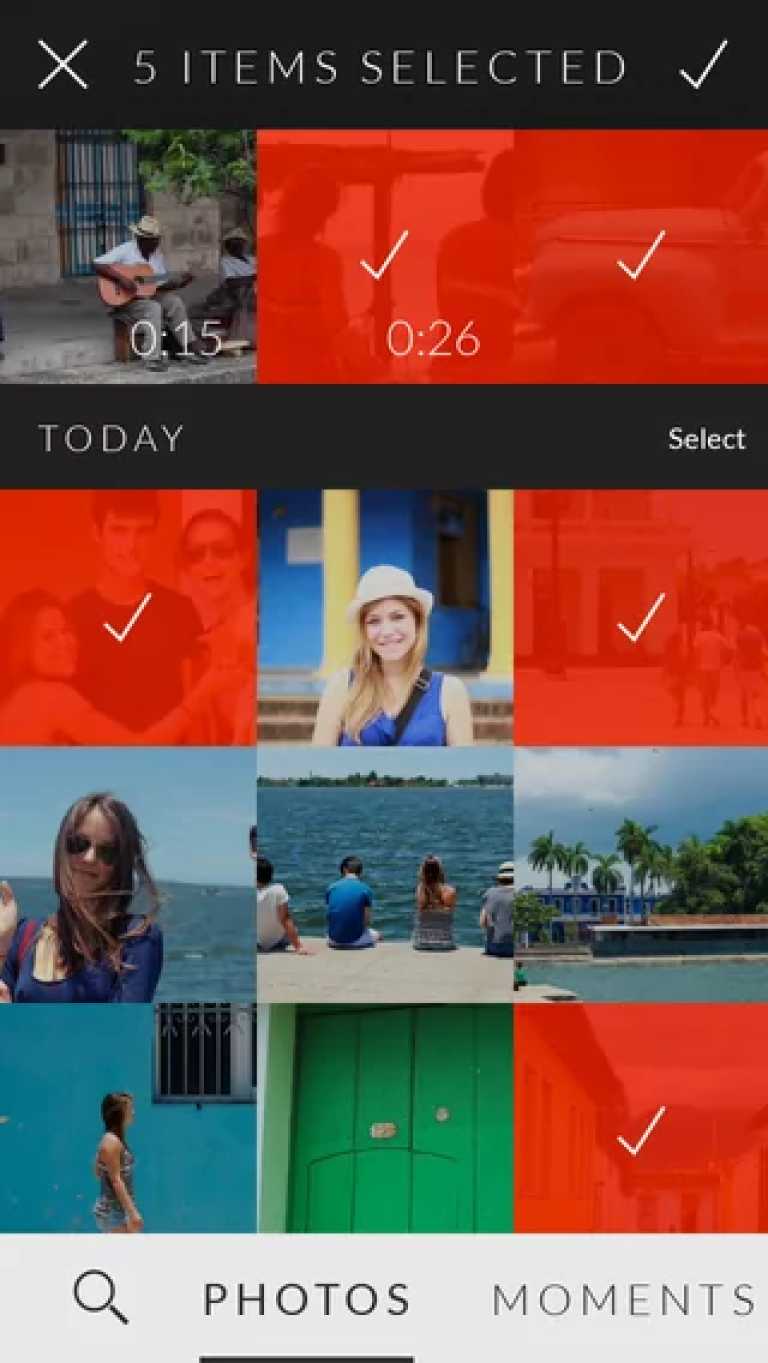This screenshot has height=1363, width=768.
Task: Cancel selection with the X icon
Action: pos(63,65)
